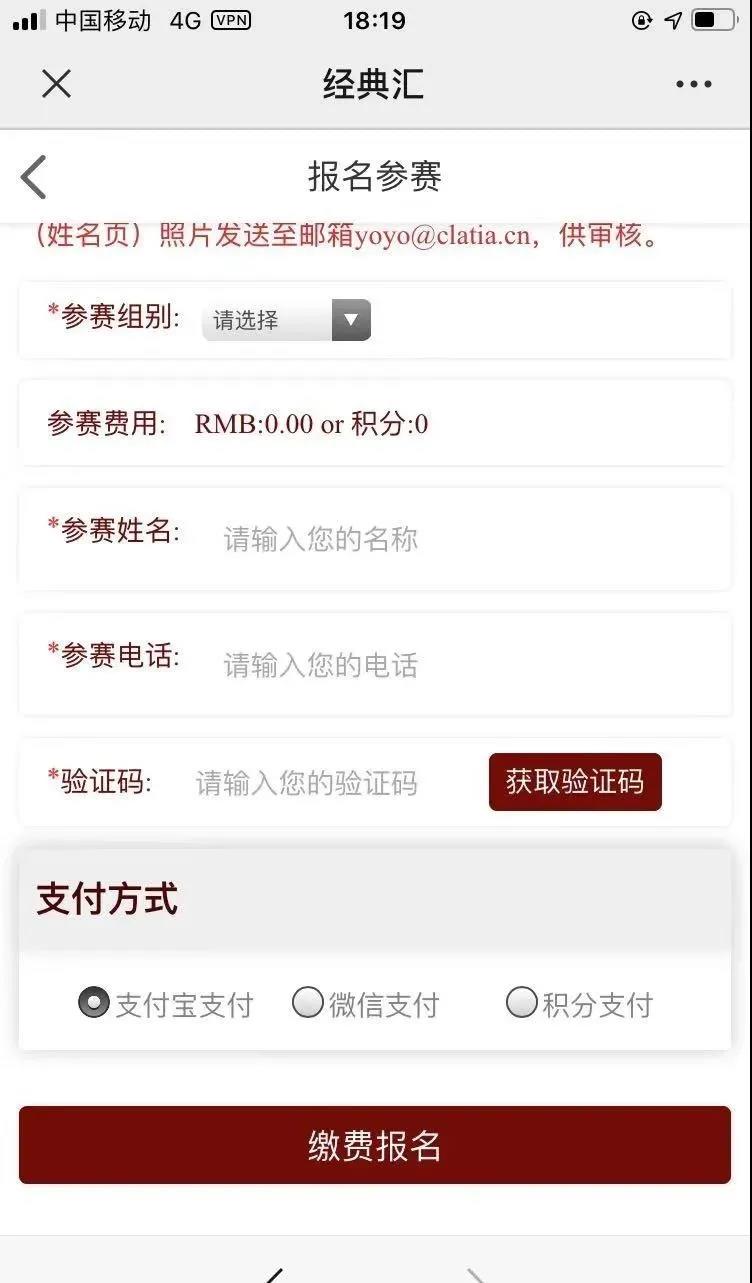Go back from 报名参赛 page
Viewport: 752px width, 1283px height.
pos(34,177)
